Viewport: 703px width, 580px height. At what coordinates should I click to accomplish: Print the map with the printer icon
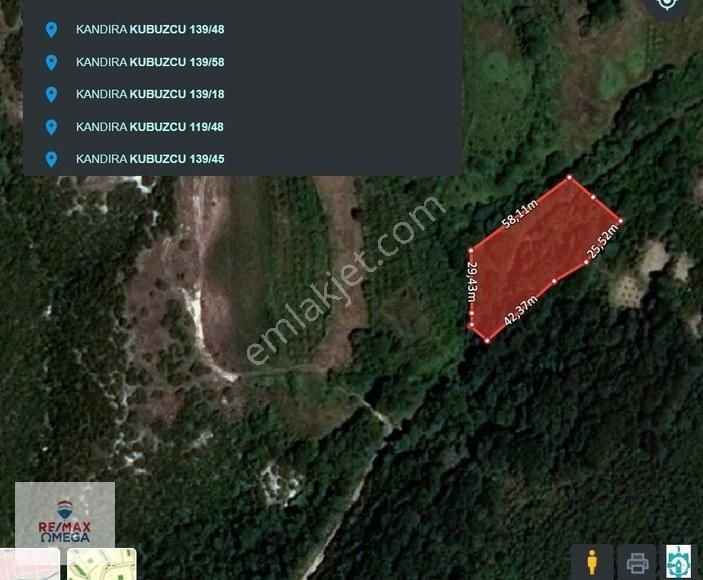tap(636, 562)
